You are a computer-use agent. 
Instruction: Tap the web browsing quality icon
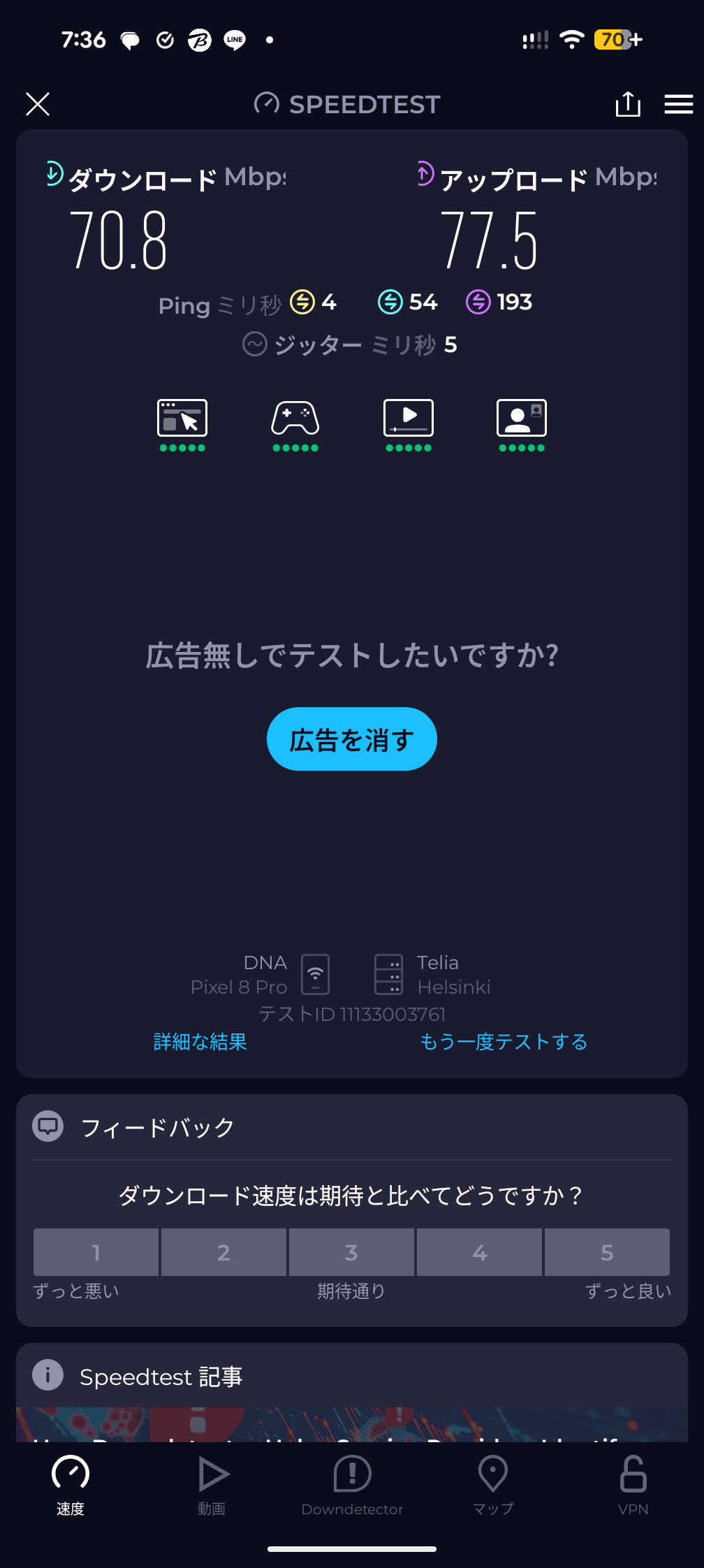click(x=182, y=419)
